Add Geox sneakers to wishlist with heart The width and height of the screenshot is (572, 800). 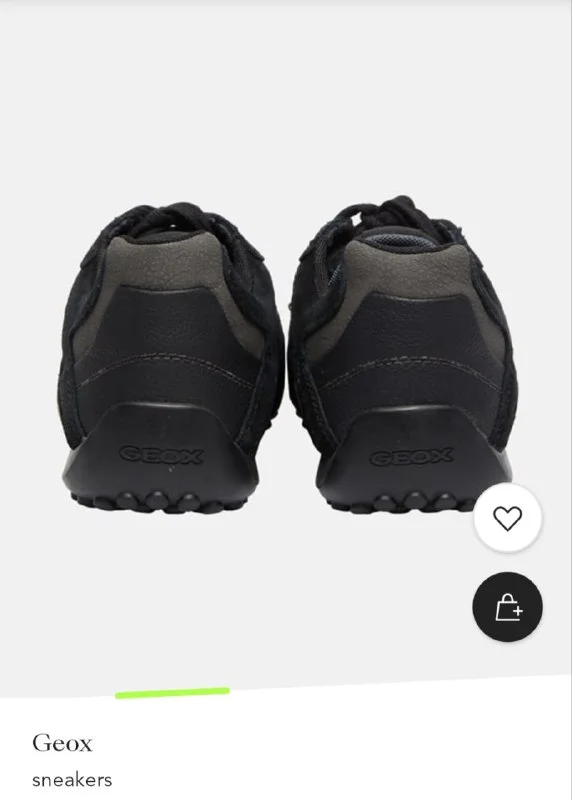(508, 518)
